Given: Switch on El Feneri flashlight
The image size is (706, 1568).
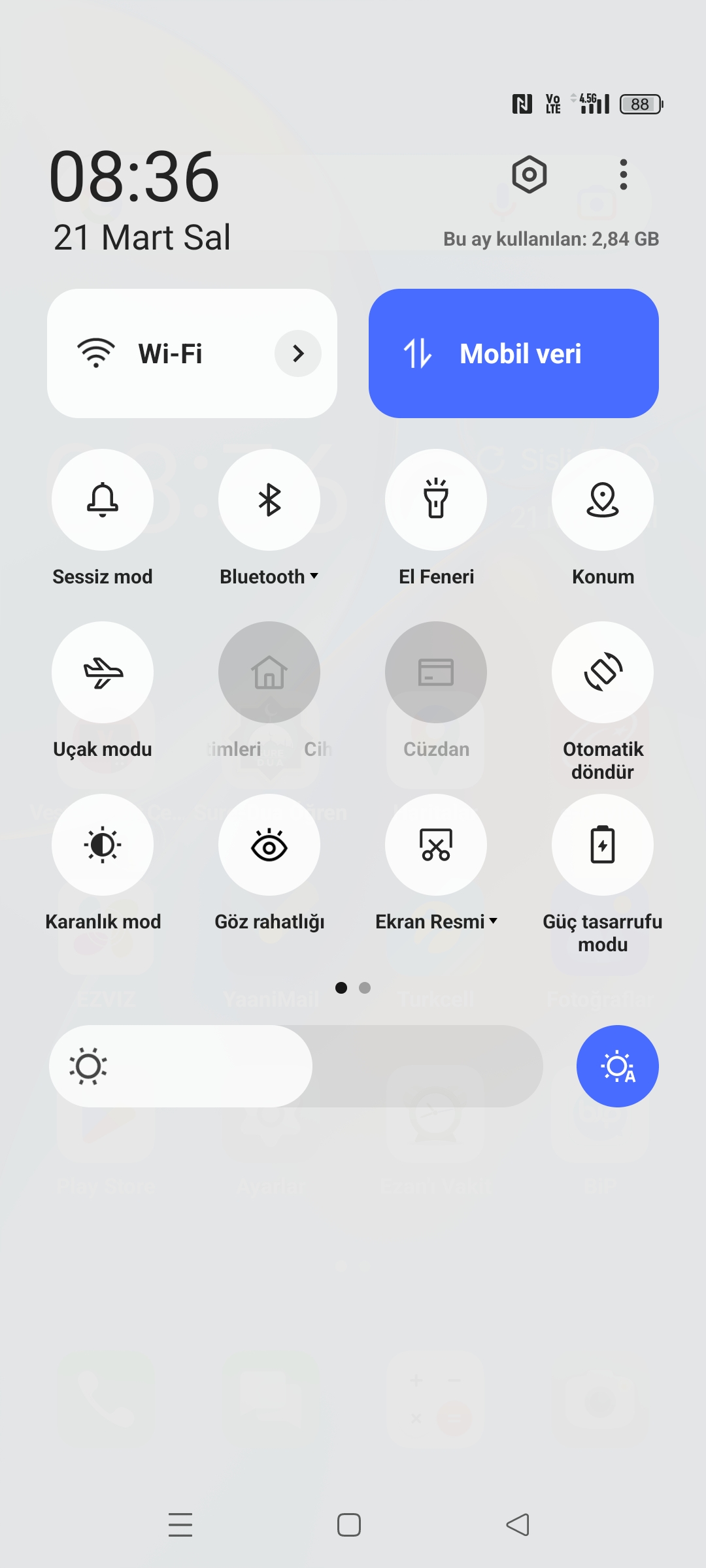Looking at the screenshot, I should click(x=436, y=500).
